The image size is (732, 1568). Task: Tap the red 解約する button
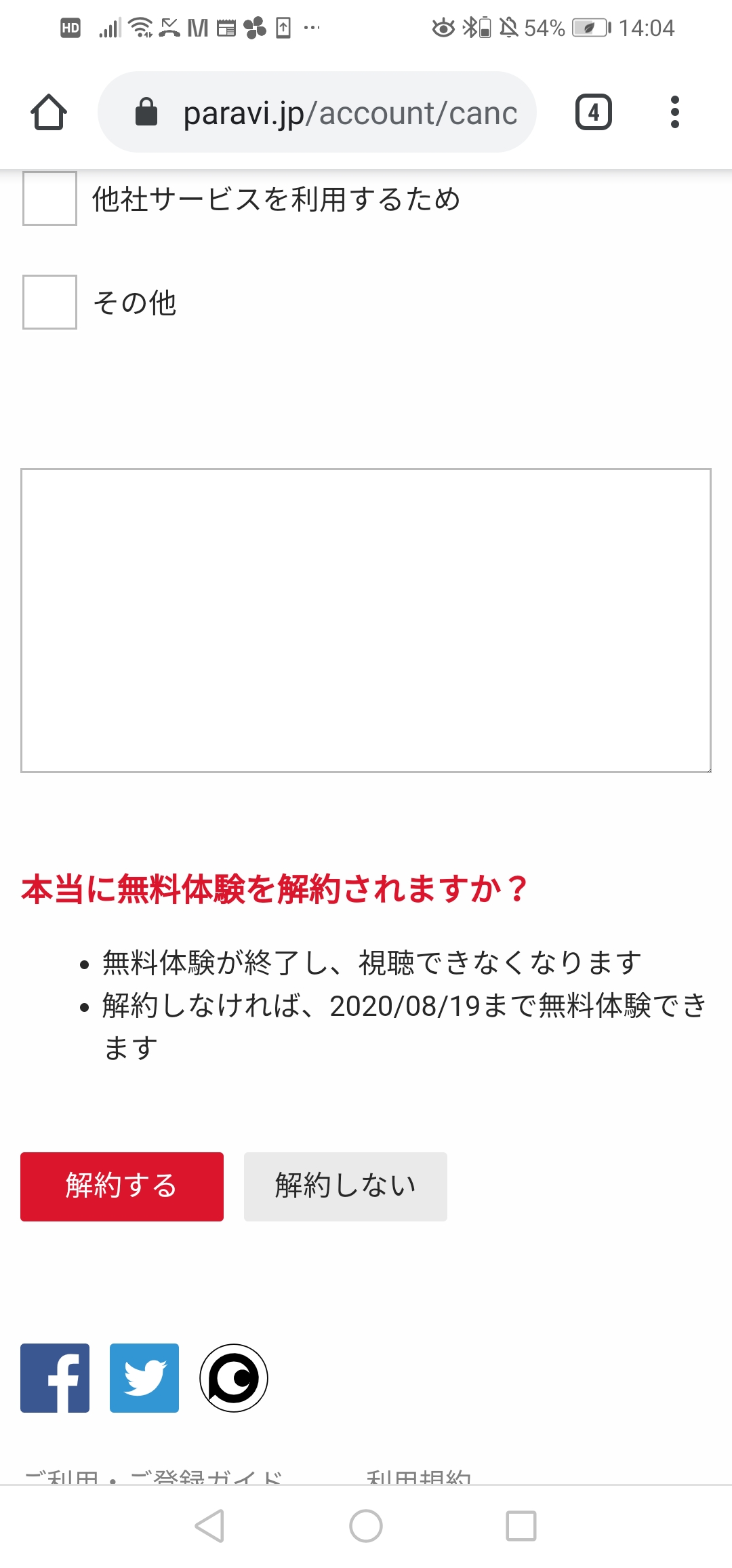click(x=122, y=1186)
